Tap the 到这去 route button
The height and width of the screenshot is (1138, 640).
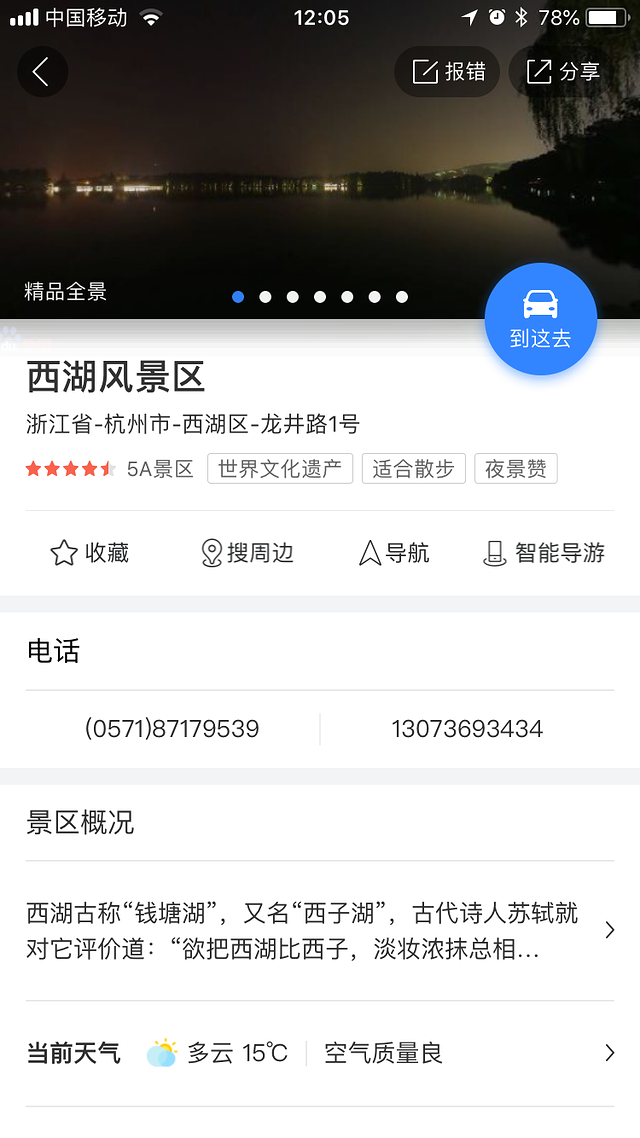[x=540, y=319]
